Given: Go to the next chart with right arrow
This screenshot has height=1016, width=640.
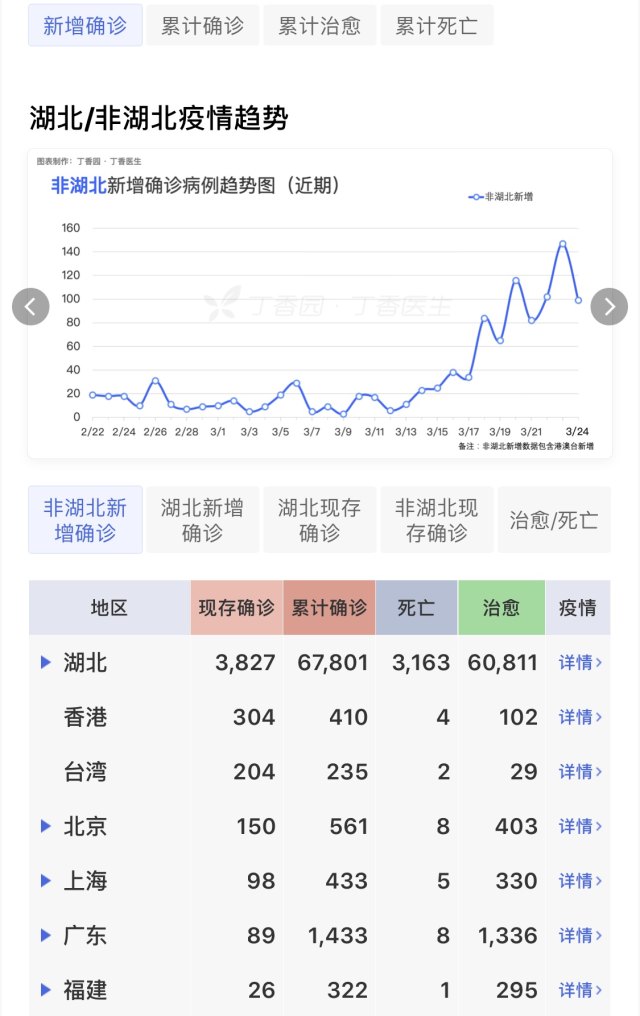Looking at the screenshot, I should [609, 306].
